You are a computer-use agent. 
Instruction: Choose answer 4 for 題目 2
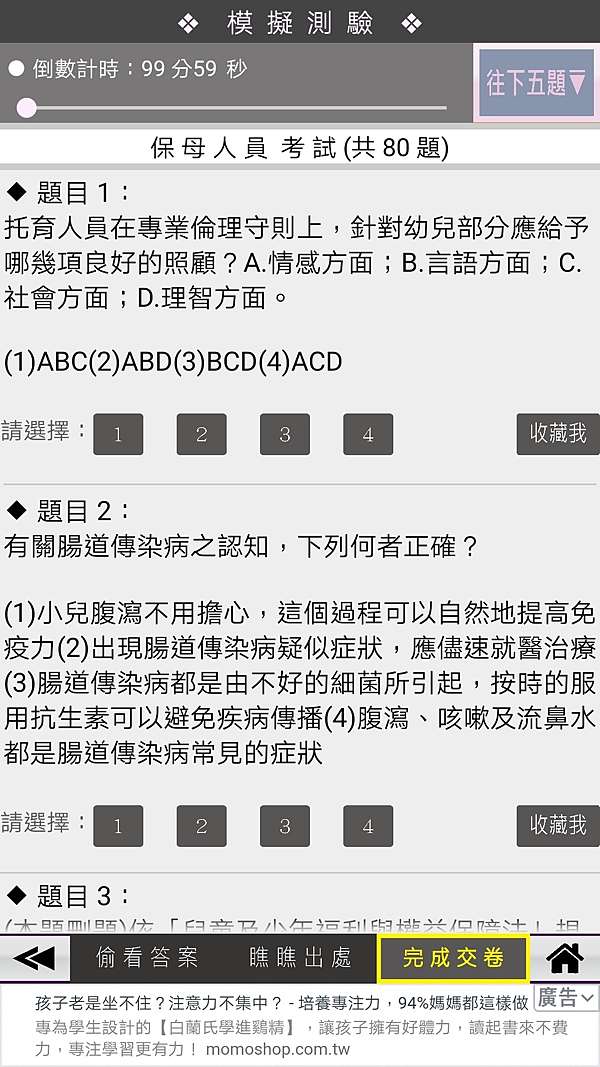click(x=368, y=826)
